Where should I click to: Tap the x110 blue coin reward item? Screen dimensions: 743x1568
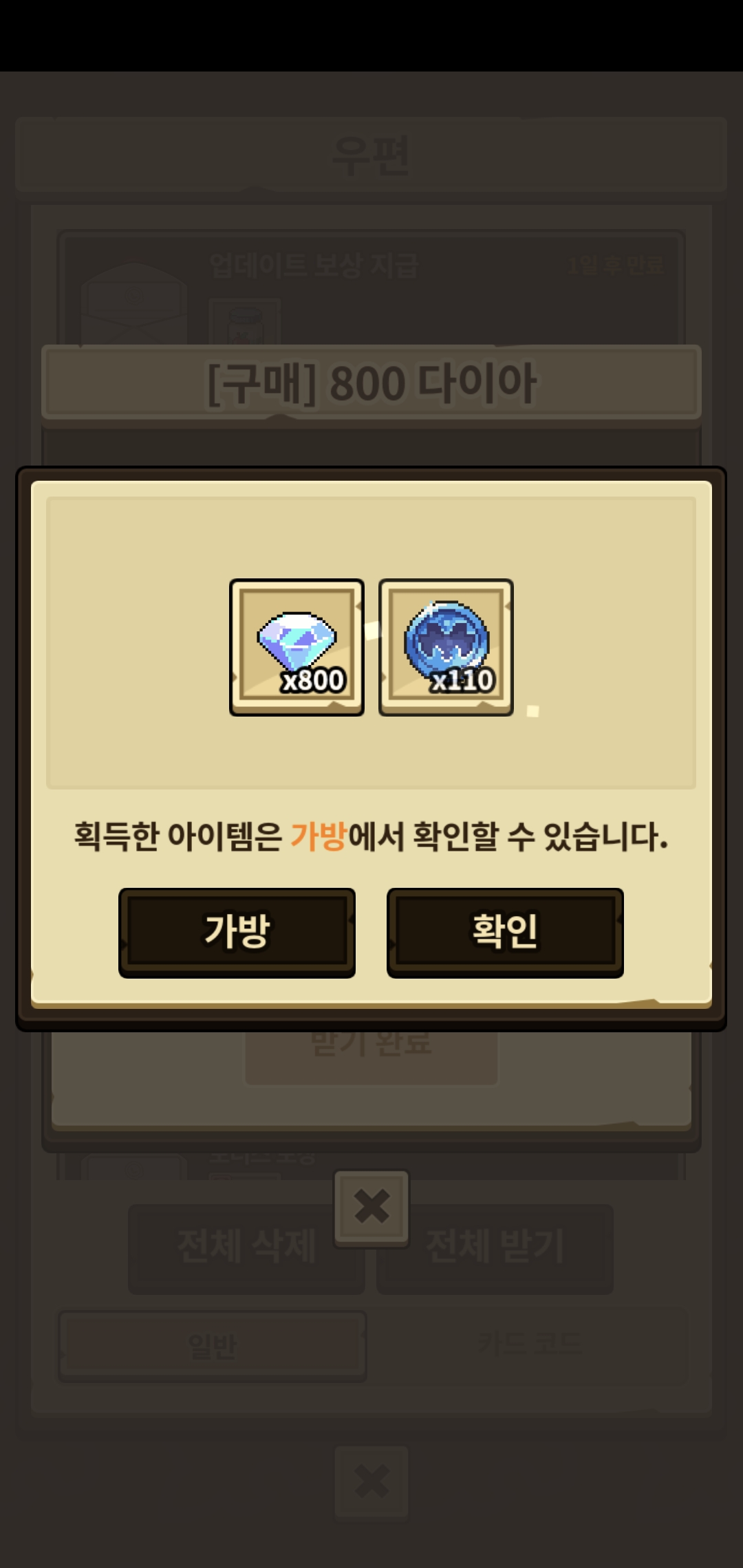click(x=446, y=647)
